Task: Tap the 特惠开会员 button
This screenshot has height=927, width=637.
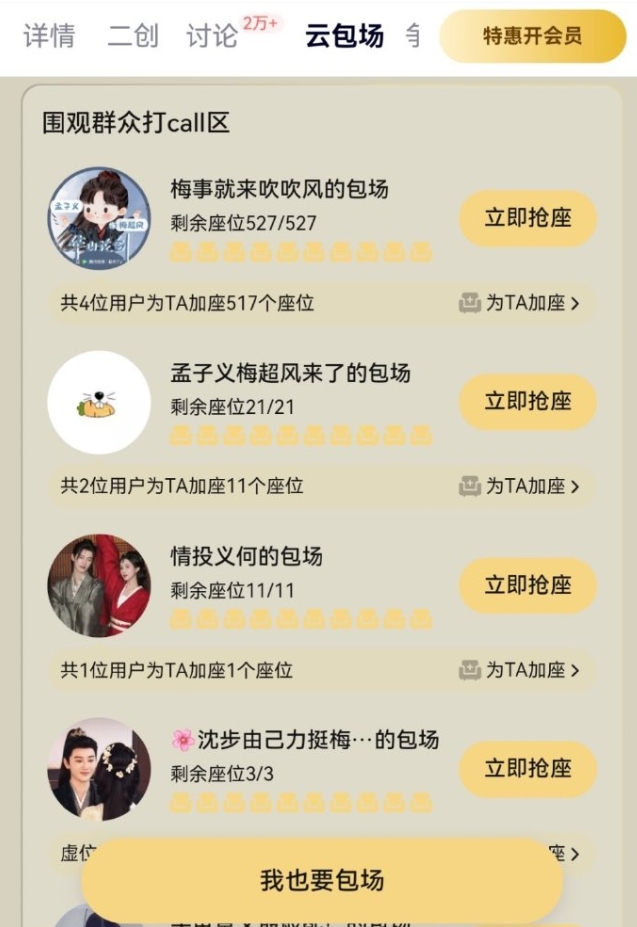Action: 532,37
